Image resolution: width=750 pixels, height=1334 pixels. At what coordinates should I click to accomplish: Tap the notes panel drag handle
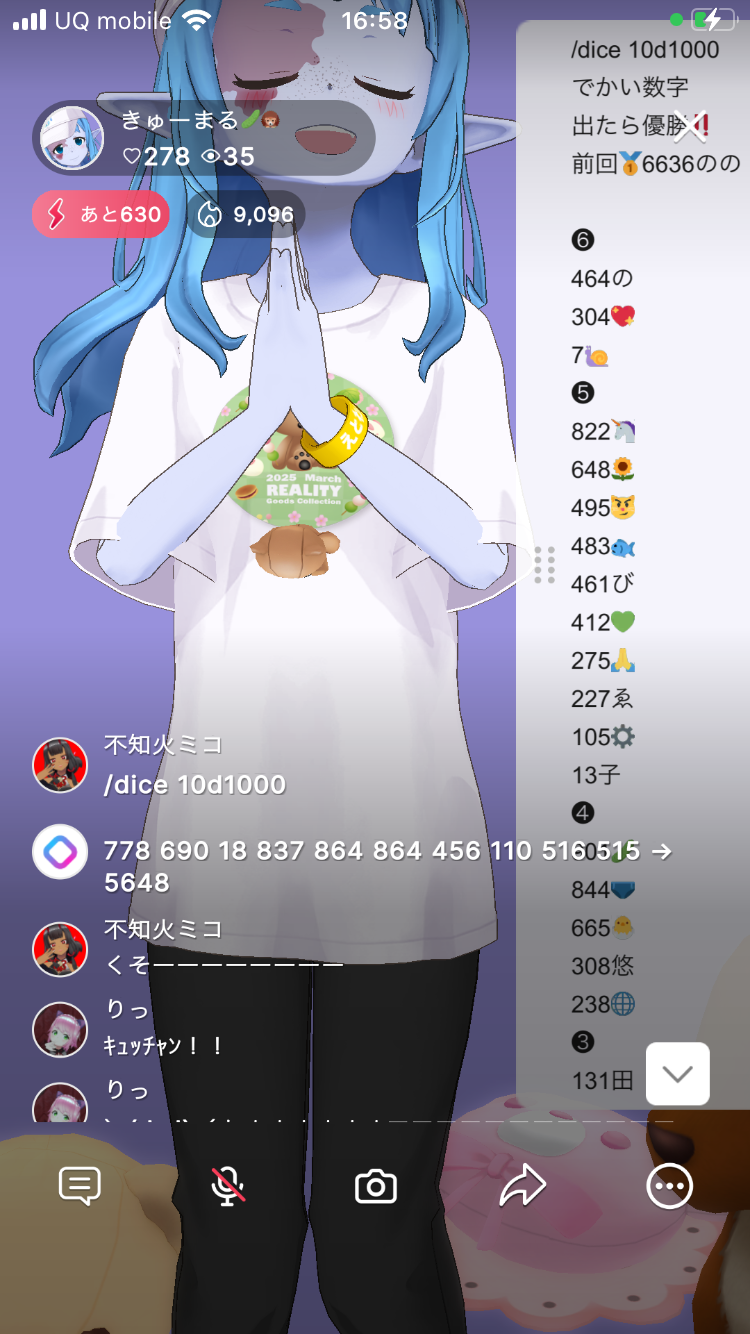[544, 565]
